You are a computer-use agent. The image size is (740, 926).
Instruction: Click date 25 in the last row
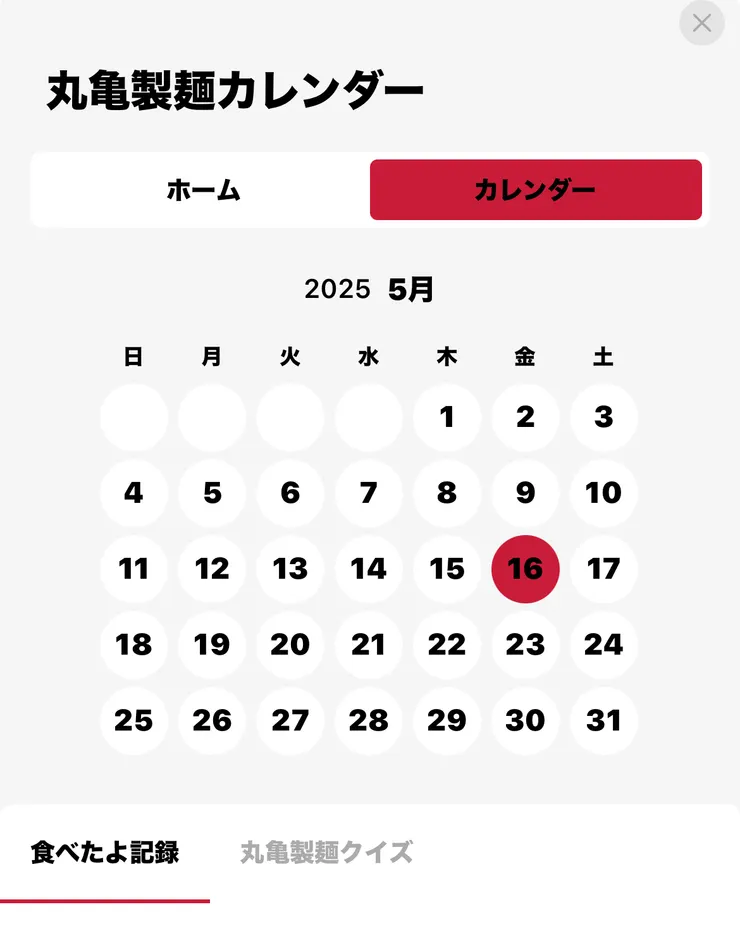pos(133,721)
